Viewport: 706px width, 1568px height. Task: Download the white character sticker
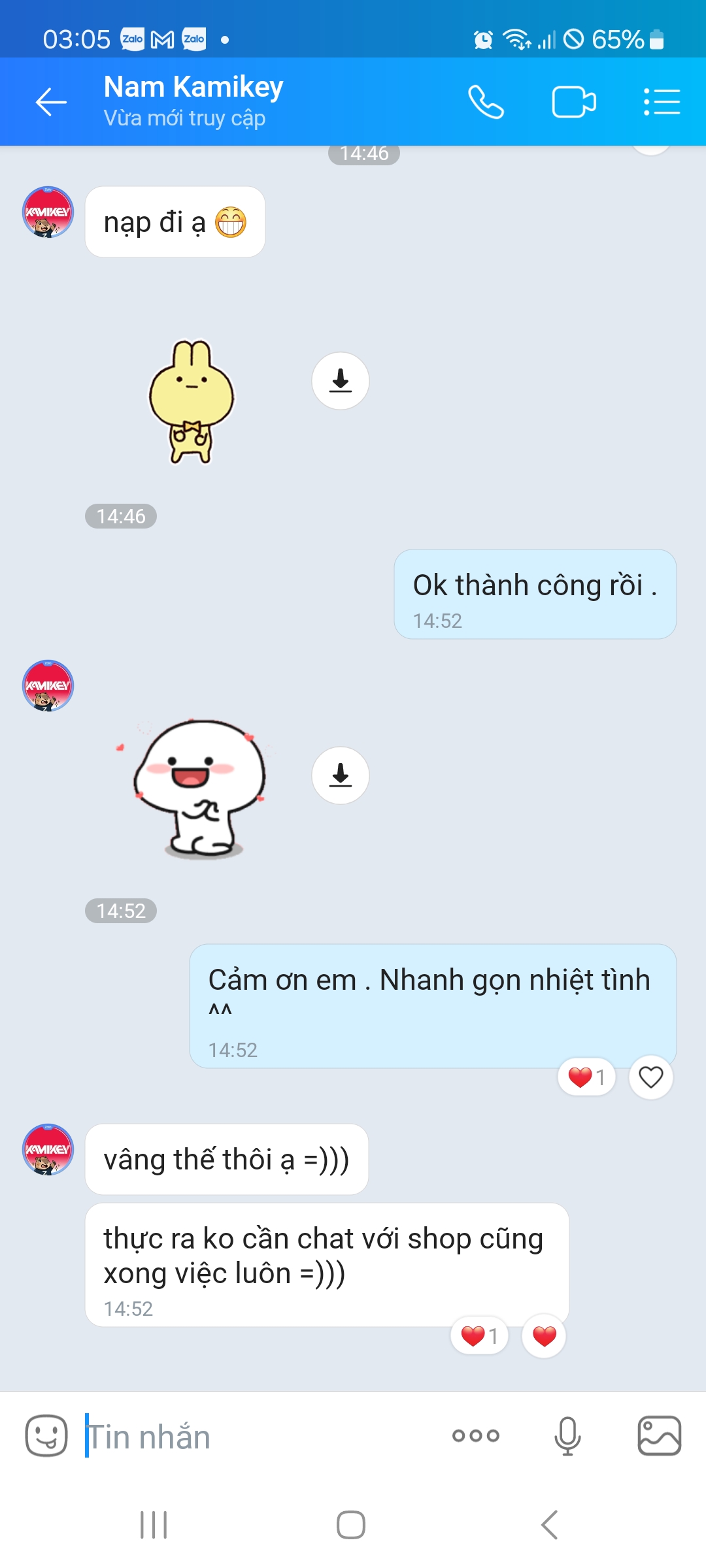pos(341,776)
